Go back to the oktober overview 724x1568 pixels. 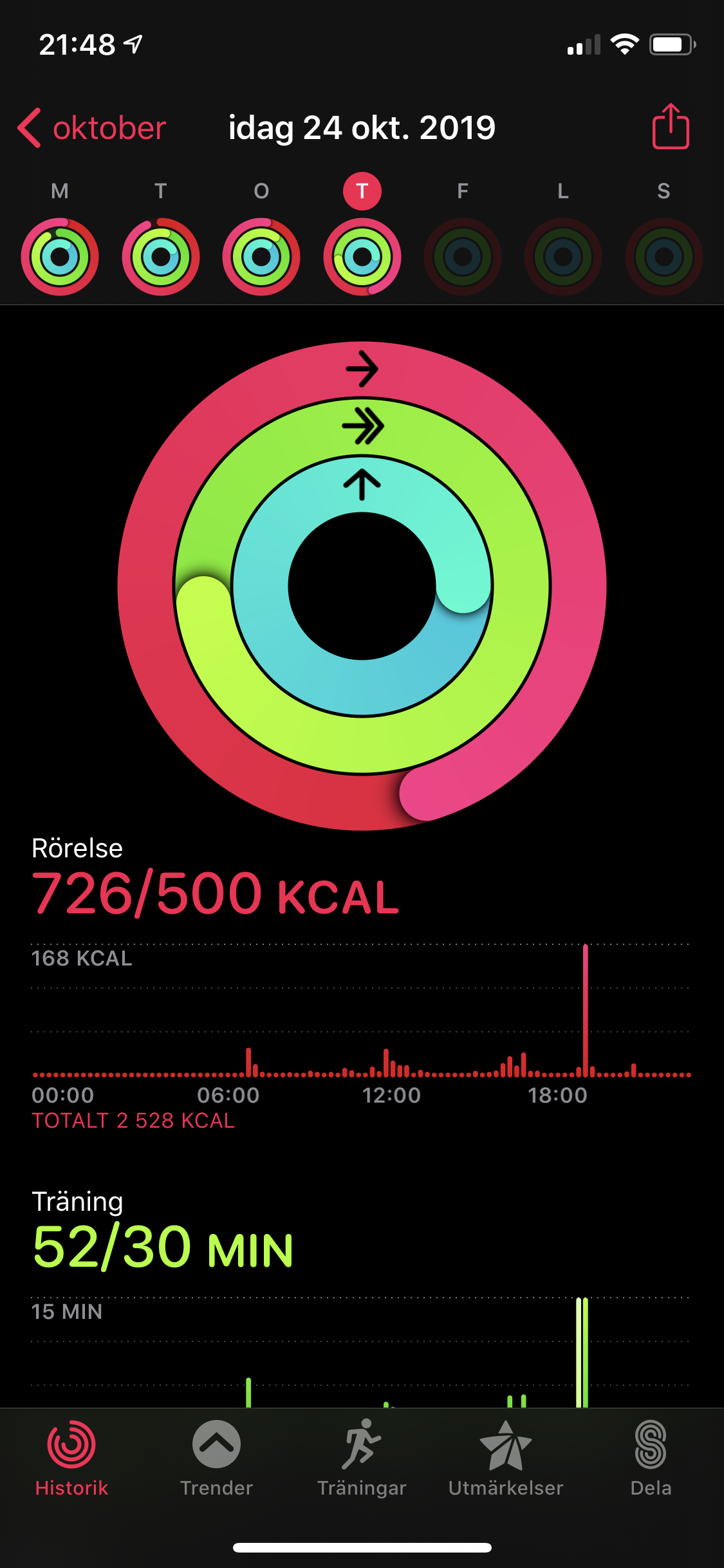tap(92, 128)
